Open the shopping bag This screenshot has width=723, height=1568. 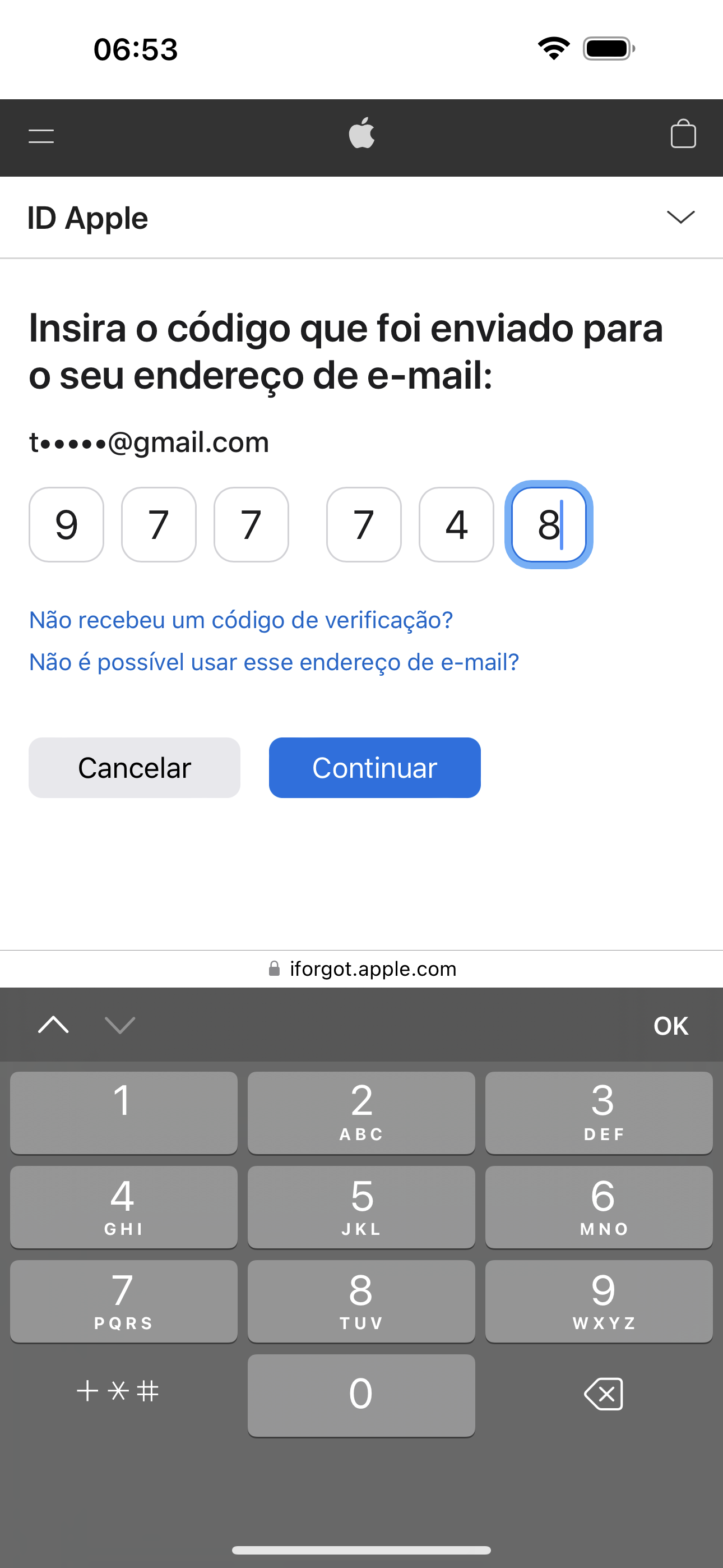tap(683, 134)
